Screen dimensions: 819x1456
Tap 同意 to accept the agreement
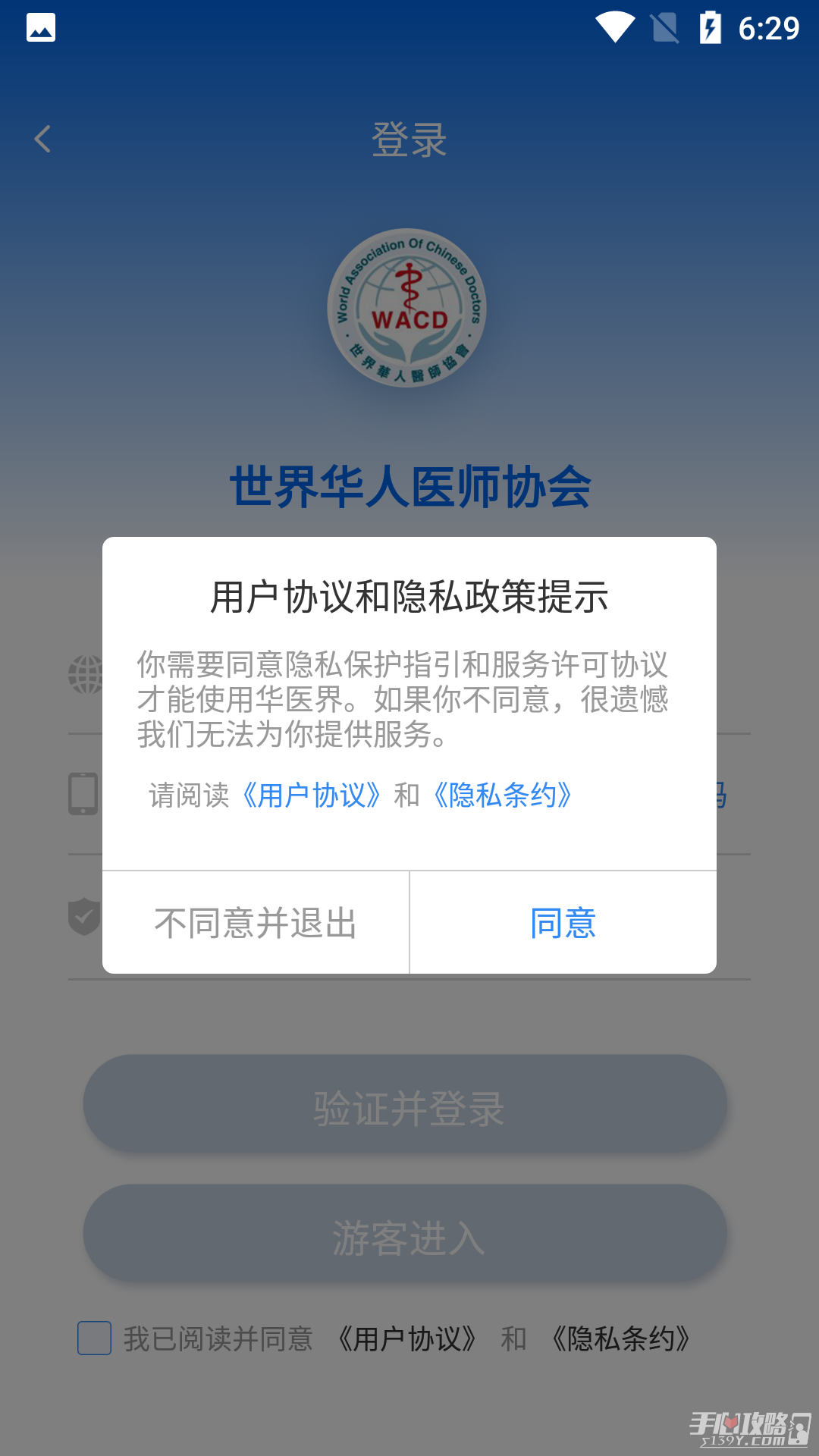pos(563,923)
